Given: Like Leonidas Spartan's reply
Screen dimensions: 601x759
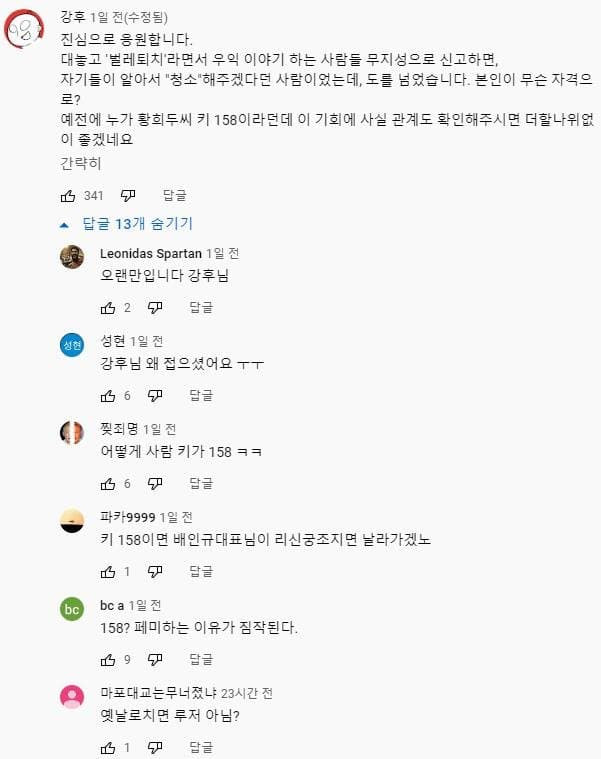Looking at the screenshot, I should (108, 307).
